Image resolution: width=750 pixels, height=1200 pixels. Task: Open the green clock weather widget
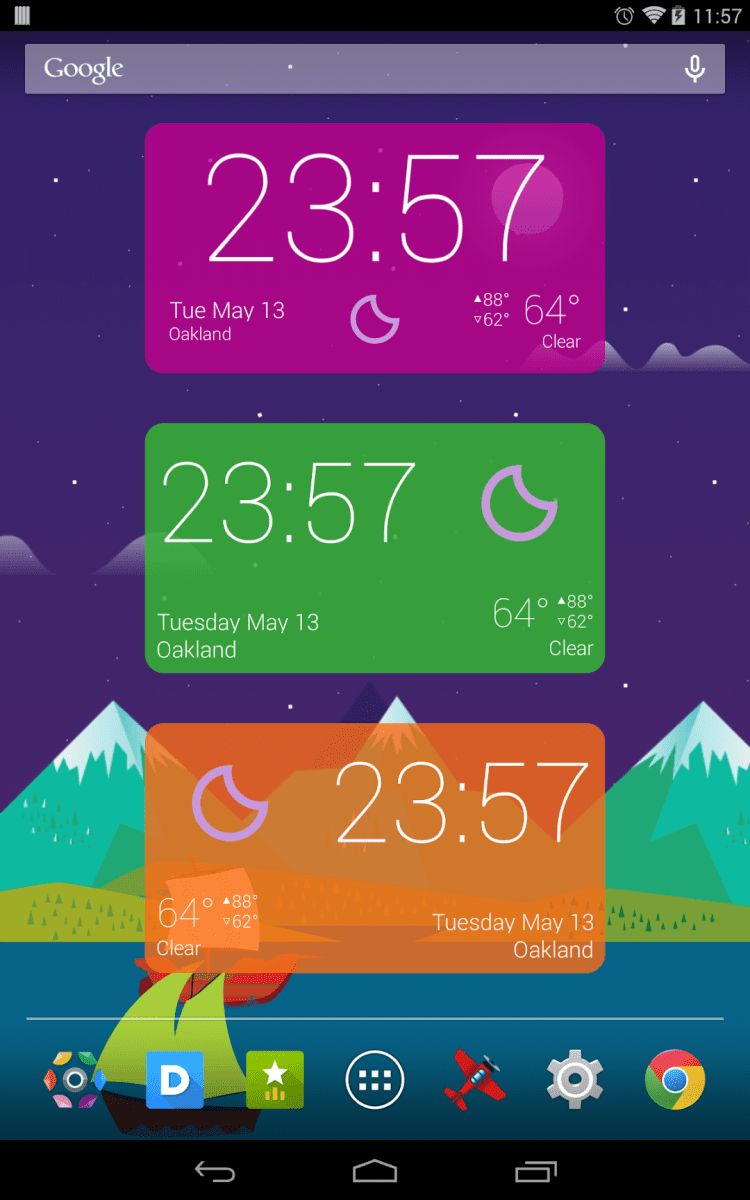coord(375,548)
